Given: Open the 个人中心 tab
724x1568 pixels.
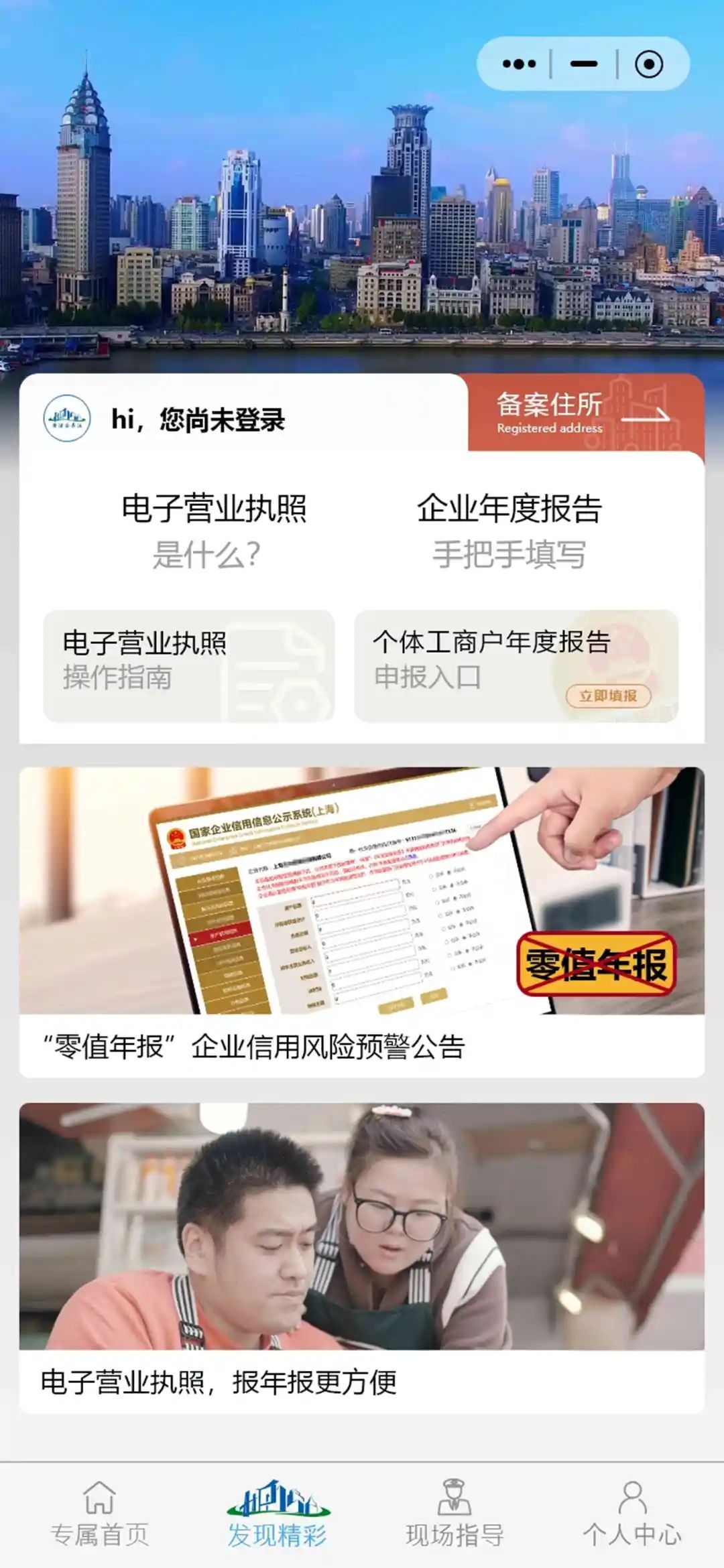Looking at the screenshot, I should [631, 1516].
